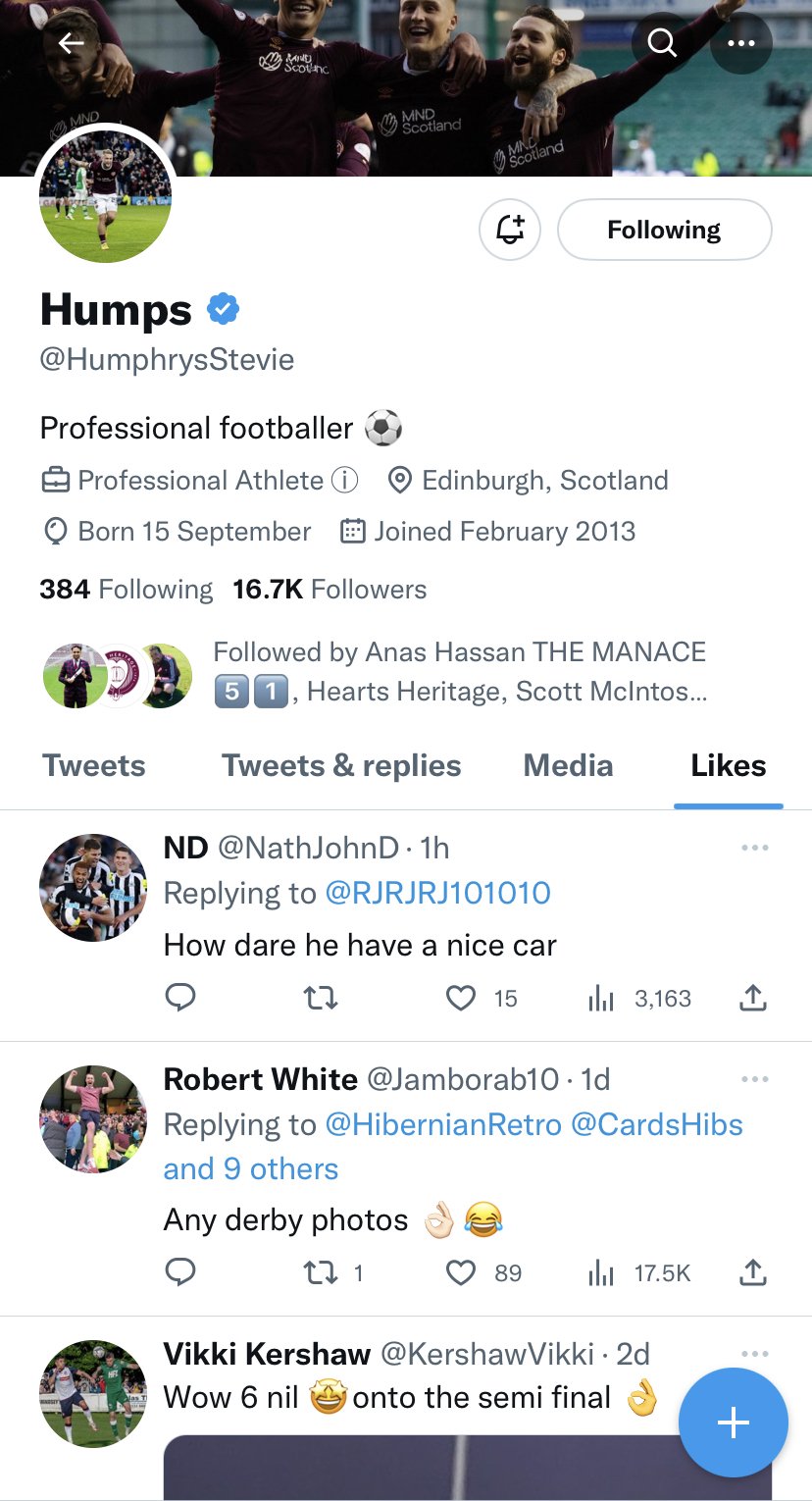Open the share icon on ND's tweet

752,998
